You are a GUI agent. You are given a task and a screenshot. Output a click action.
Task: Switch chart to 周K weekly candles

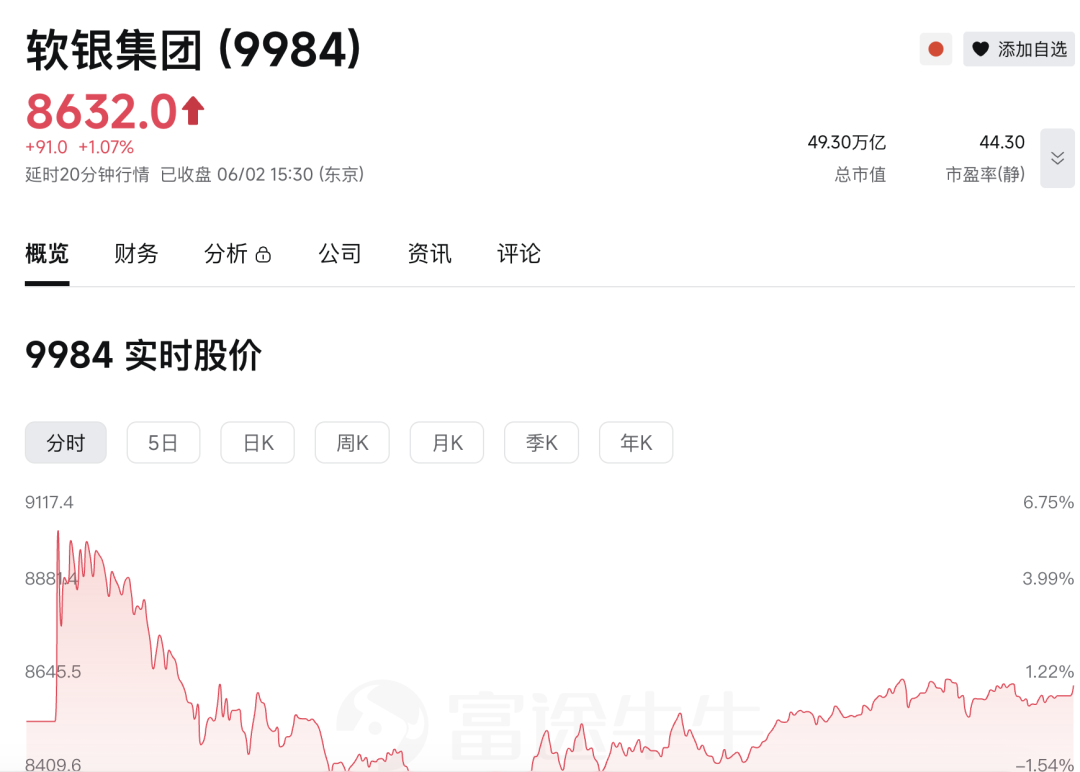tap(352, 442)
